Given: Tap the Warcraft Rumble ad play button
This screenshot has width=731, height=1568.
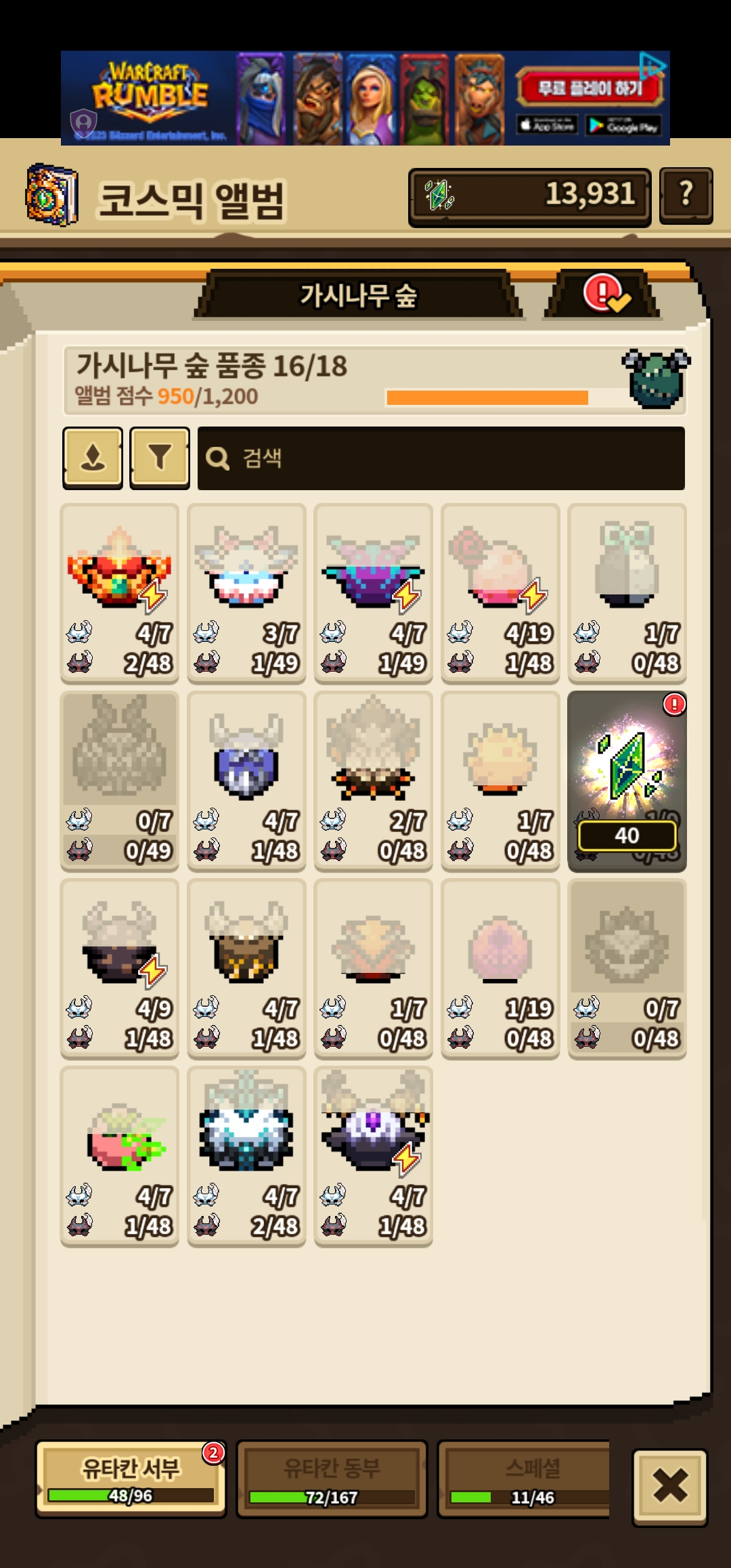Looking at the screenshot, I should coord(589,87).
